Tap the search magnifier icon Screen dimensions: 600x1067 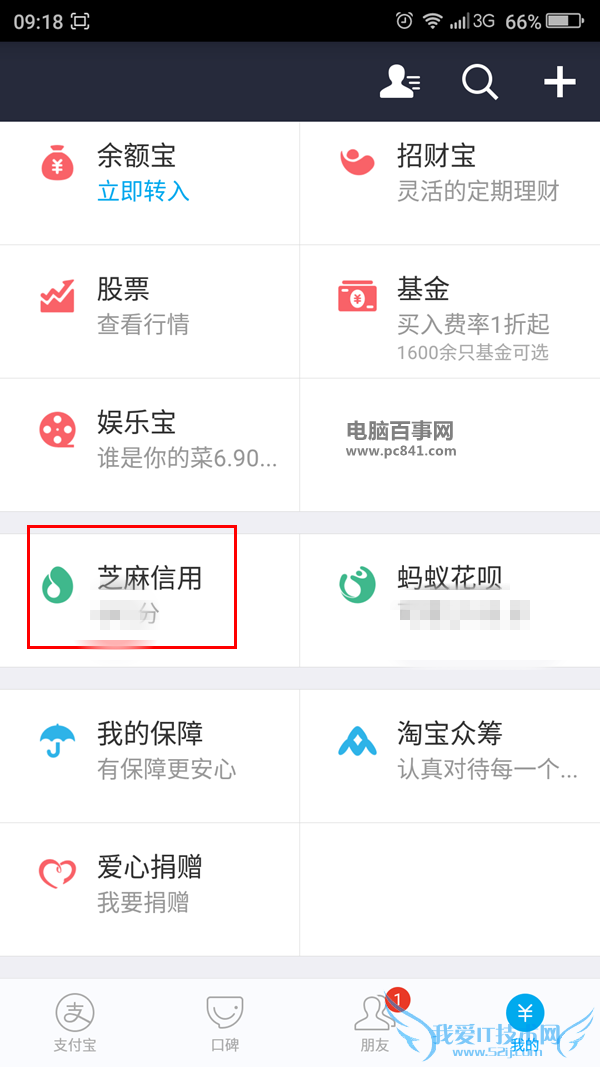pos(479,82)
